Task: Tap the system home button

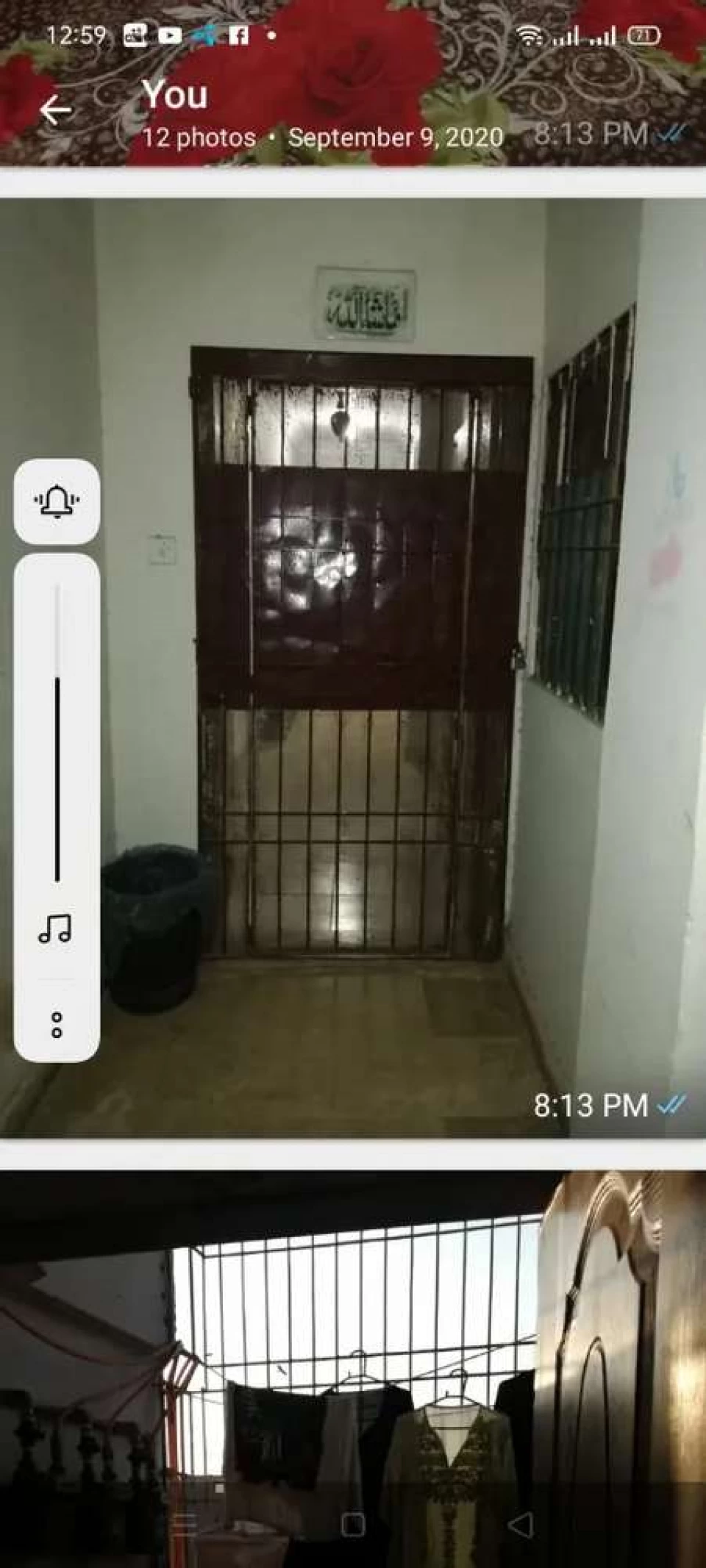Action: click(353, 1525)
